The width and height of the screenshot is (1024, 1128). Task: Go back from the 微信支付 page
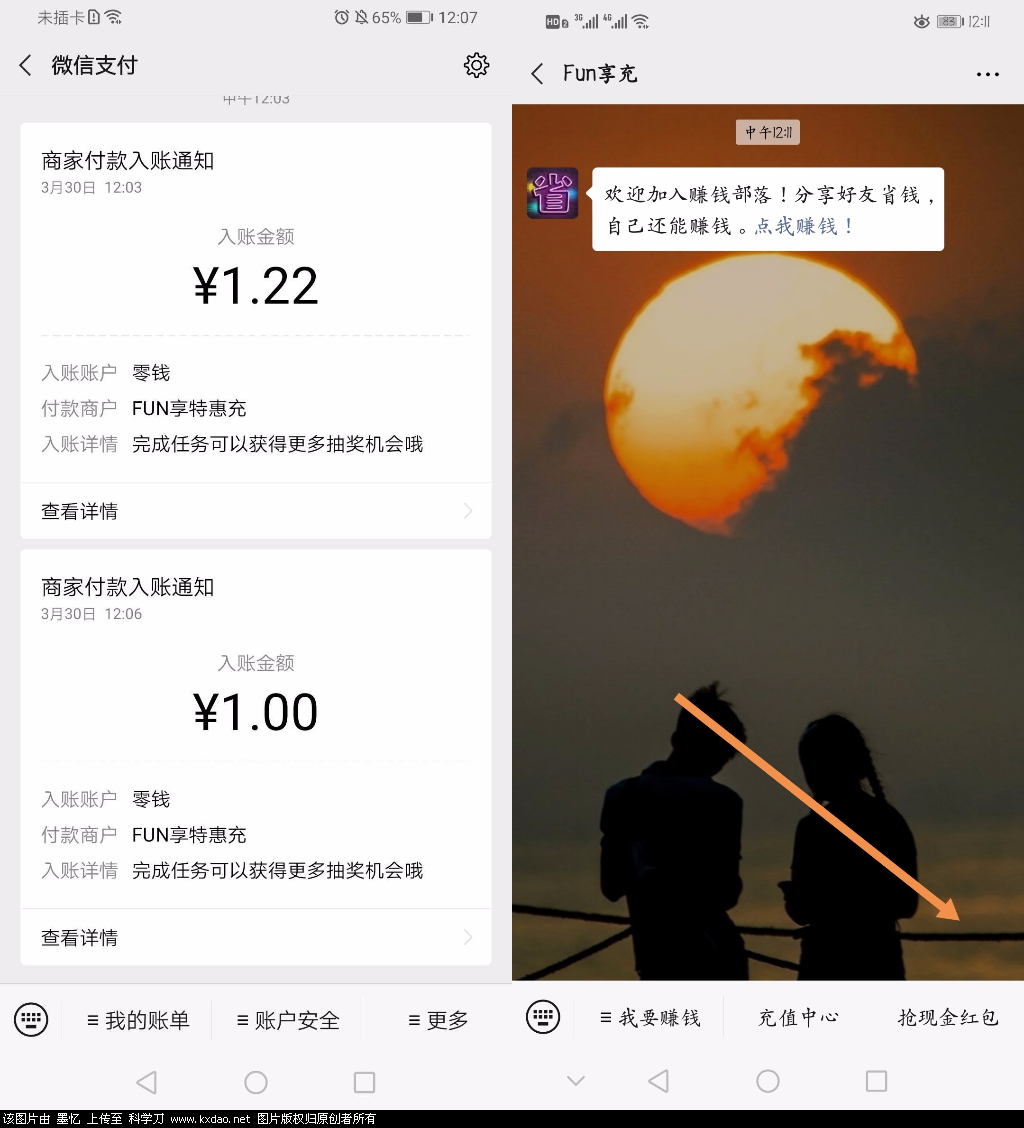point(26,66)
